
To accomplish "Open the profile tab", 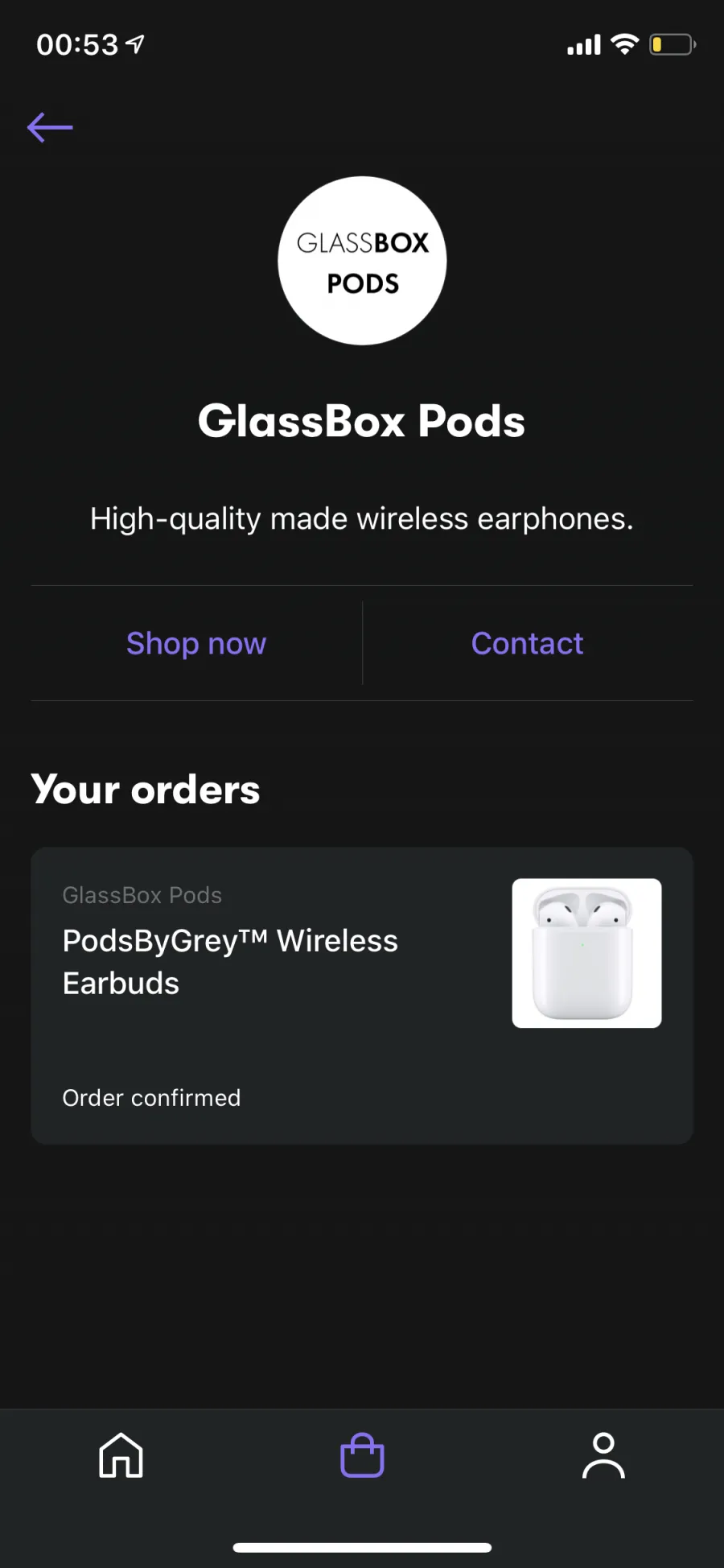I will coord(603,1455).
